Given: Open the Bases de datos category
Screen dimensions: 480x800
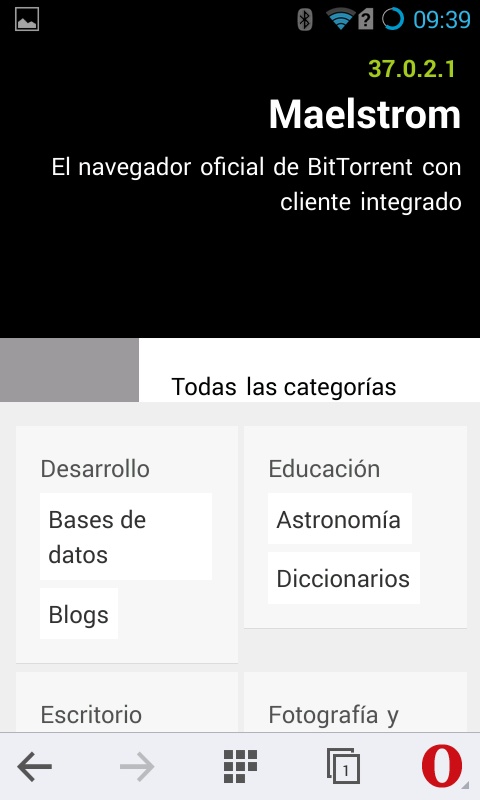Looking at the screenshot, I should 125,536.
